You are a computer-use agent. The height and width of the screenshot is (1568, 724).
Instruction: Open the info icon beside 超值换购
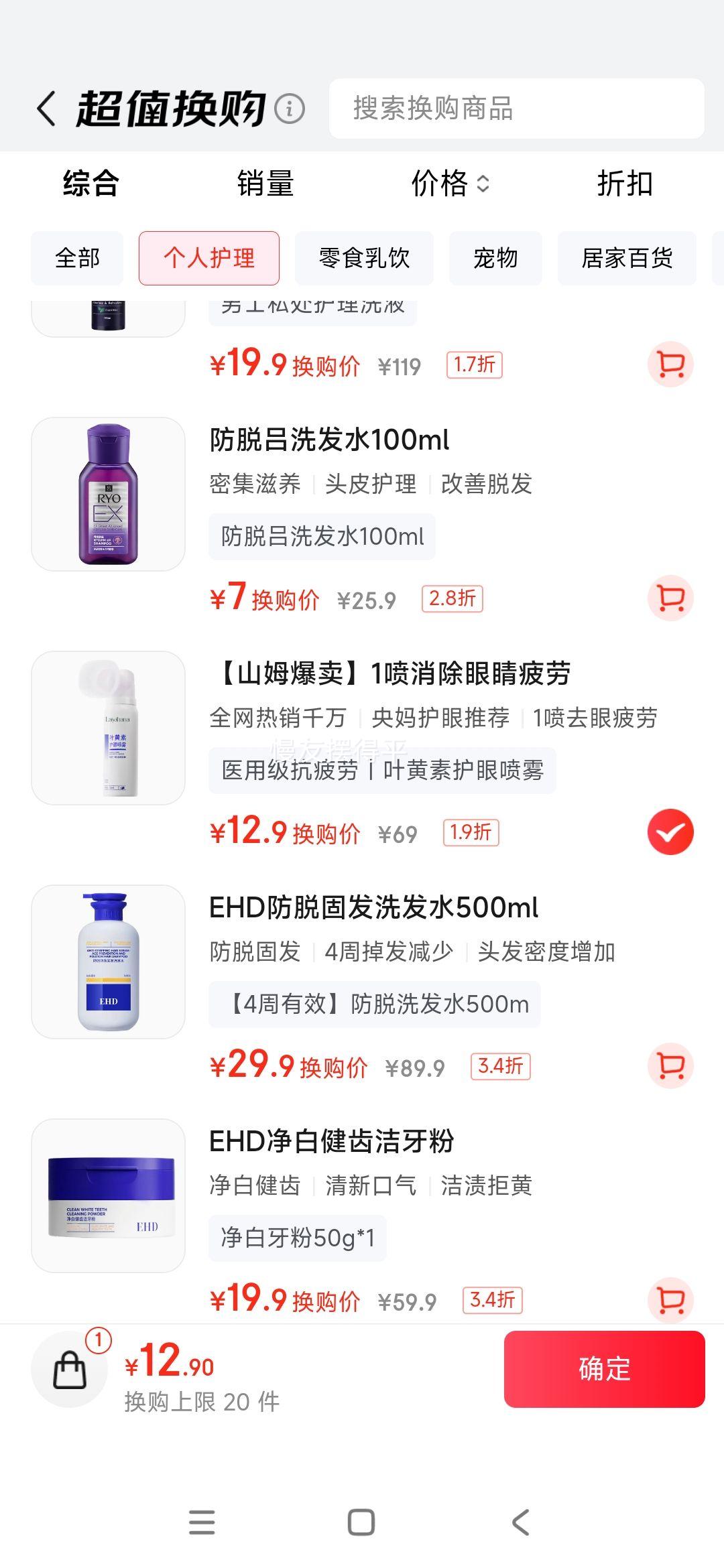pyautogui.click(x=290, y=109)
